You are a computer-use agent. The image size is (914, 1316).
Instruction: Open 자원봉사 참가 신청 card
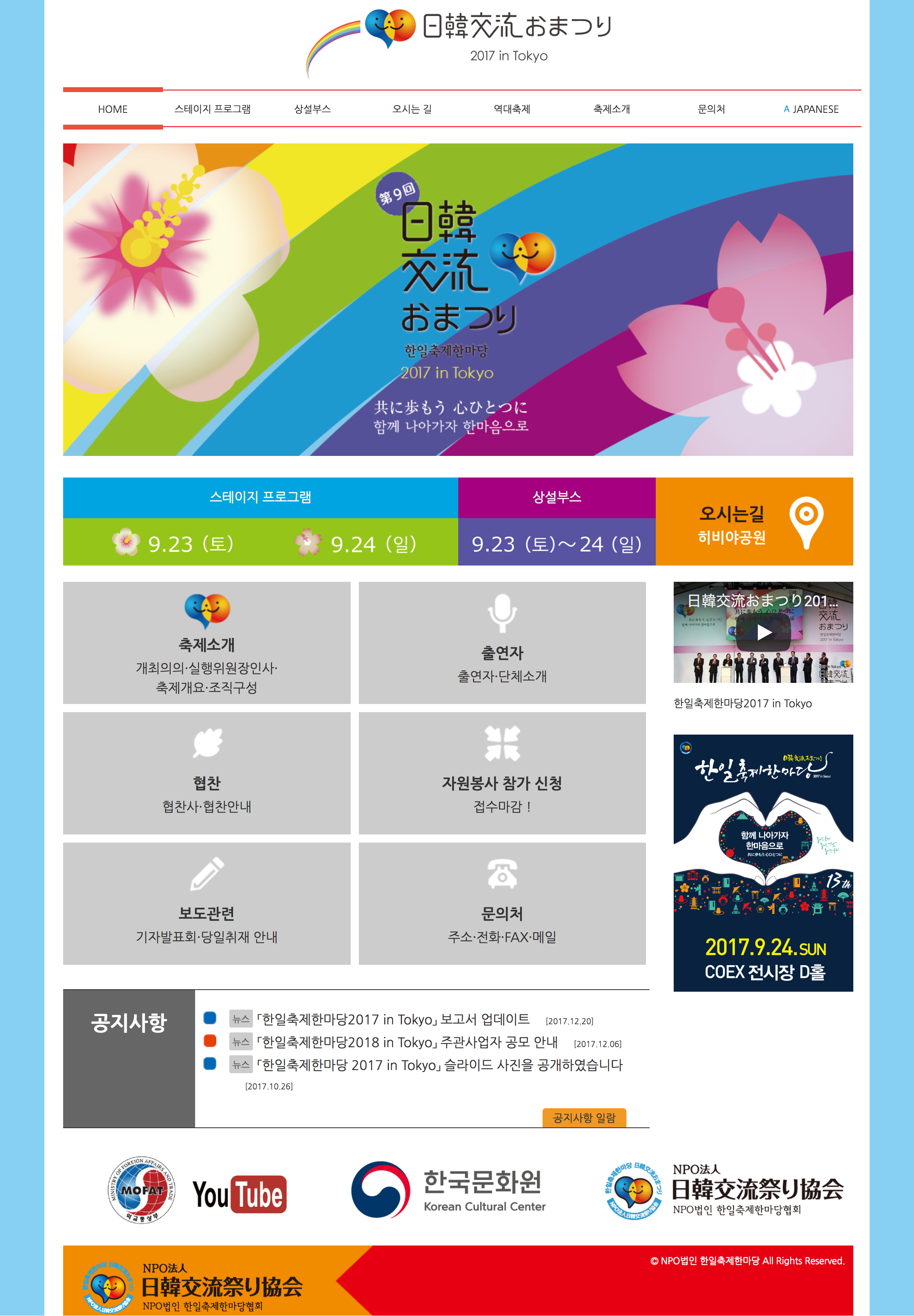502,773
